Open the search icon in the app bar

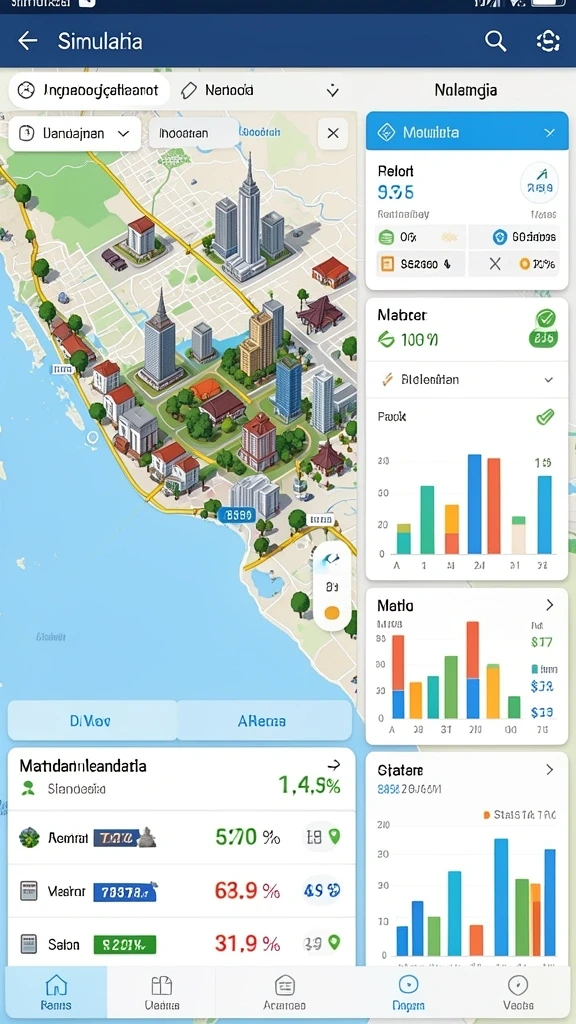495,41
